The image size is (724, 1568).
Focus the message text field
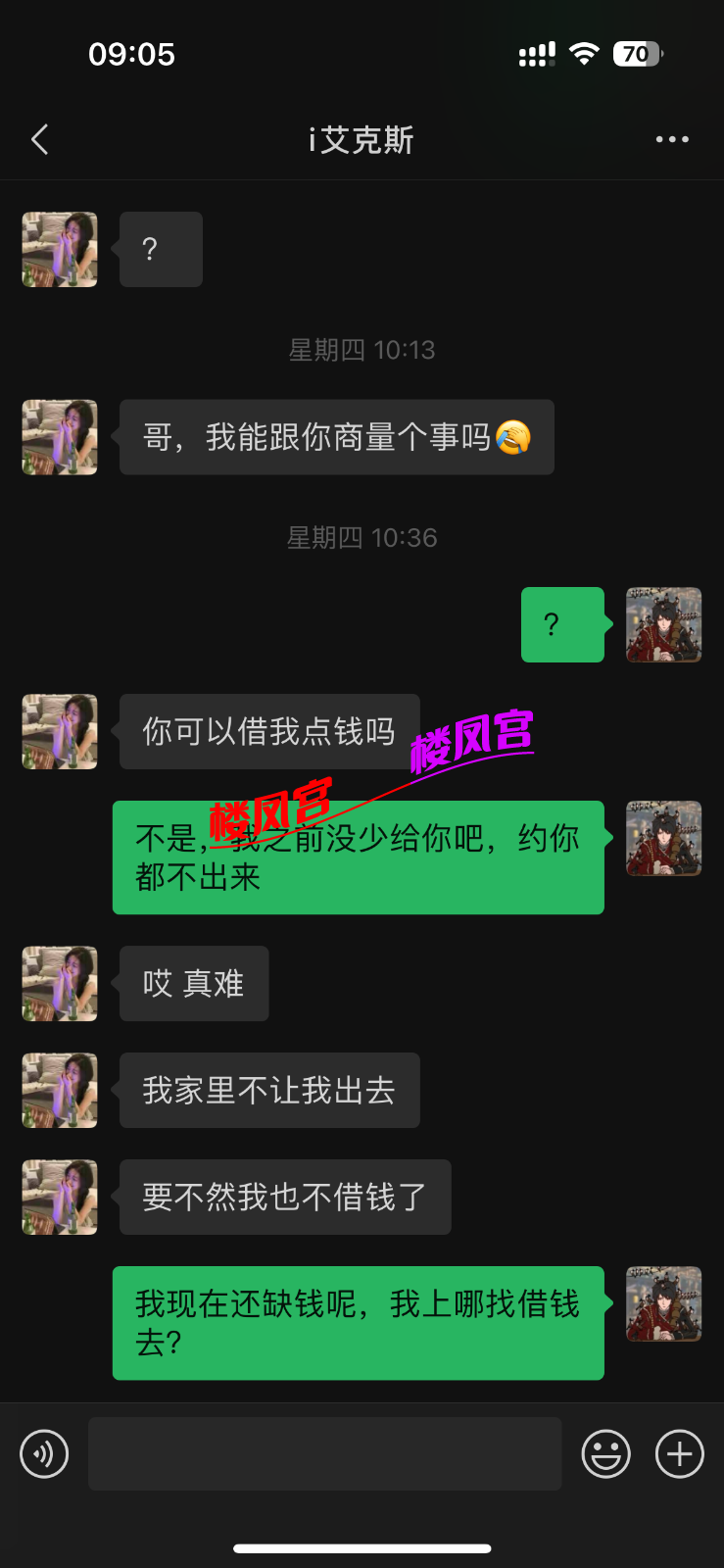tap(324, 1453)
